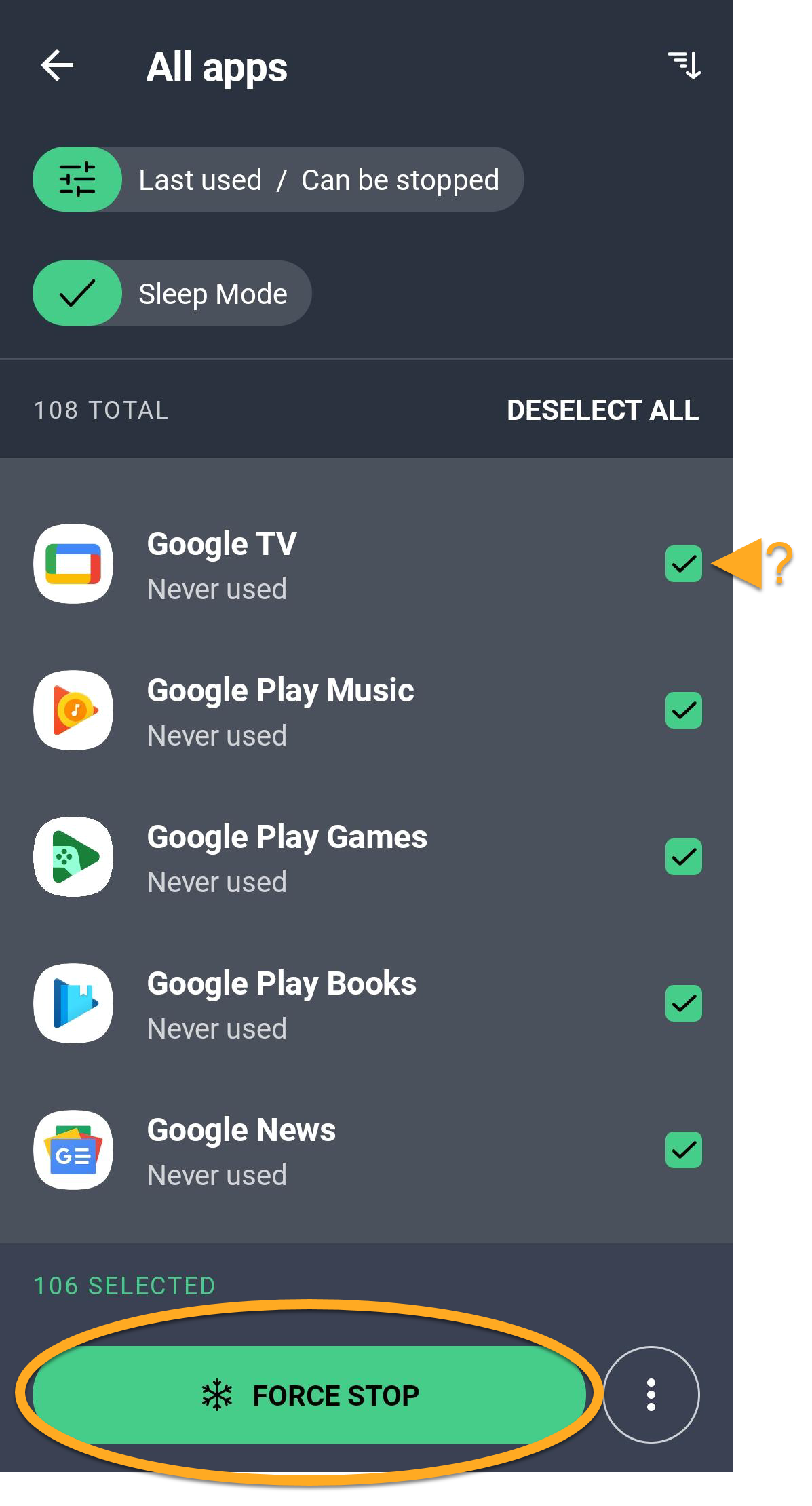Clear the Google News checkbox
This screenshot has width=812, height=1506.
click(x=683, y=1150)
